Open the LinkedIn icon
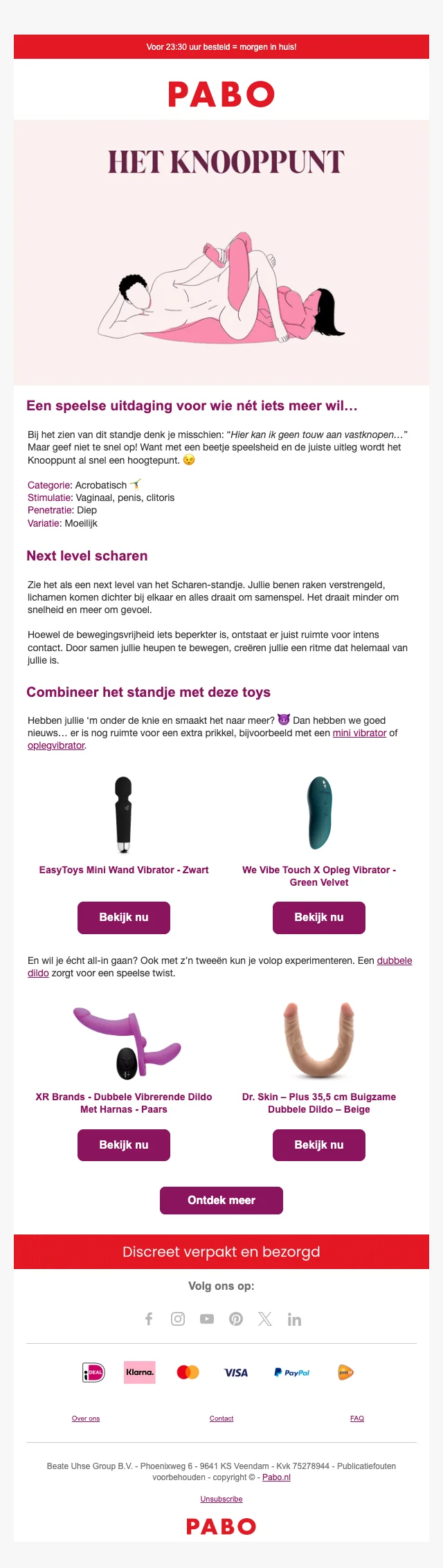The height and width of the screenshot is (1568, 443). pos(294,1320)
